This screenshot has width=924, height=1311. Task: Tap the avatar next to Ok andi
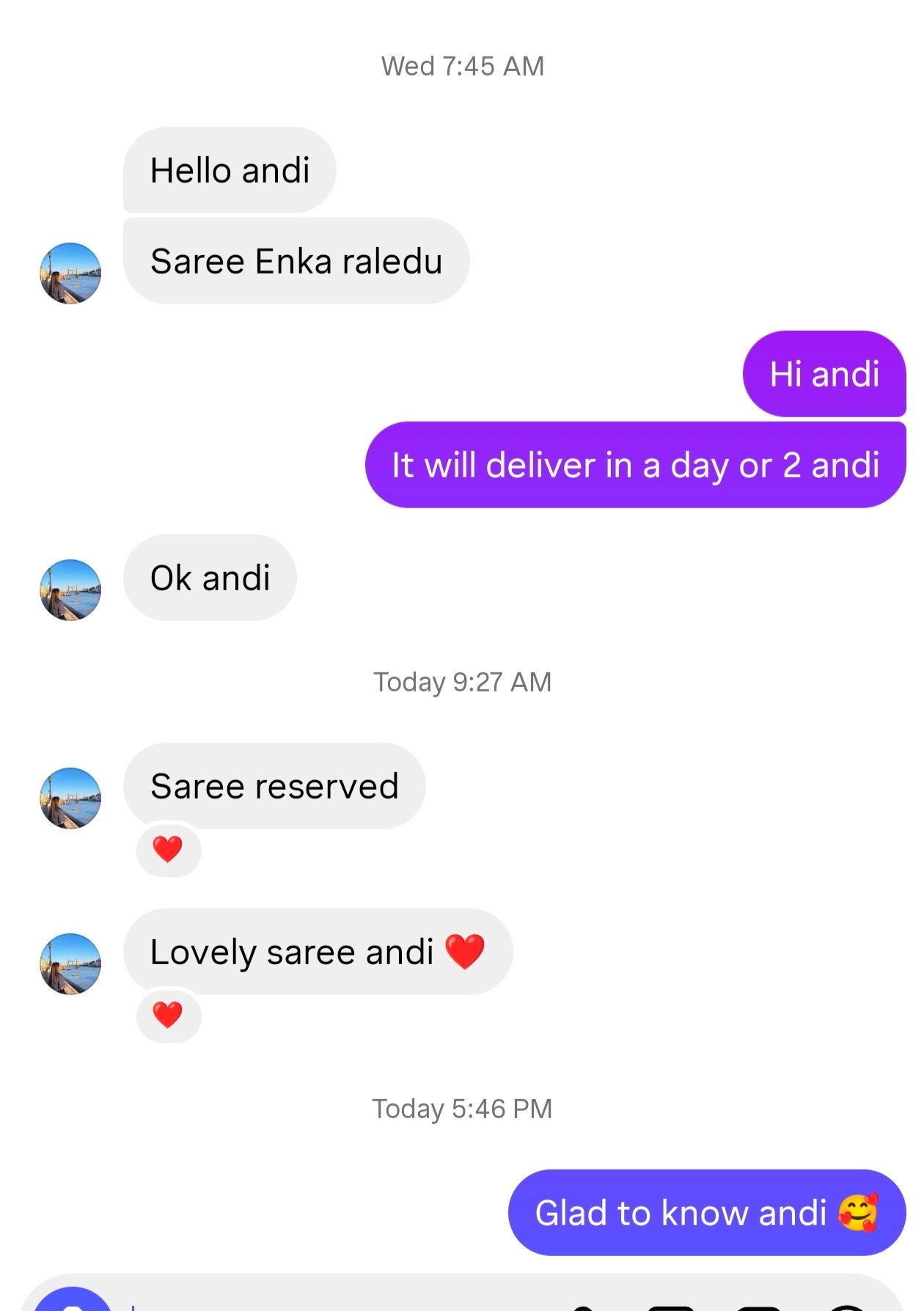click(70, 590)
